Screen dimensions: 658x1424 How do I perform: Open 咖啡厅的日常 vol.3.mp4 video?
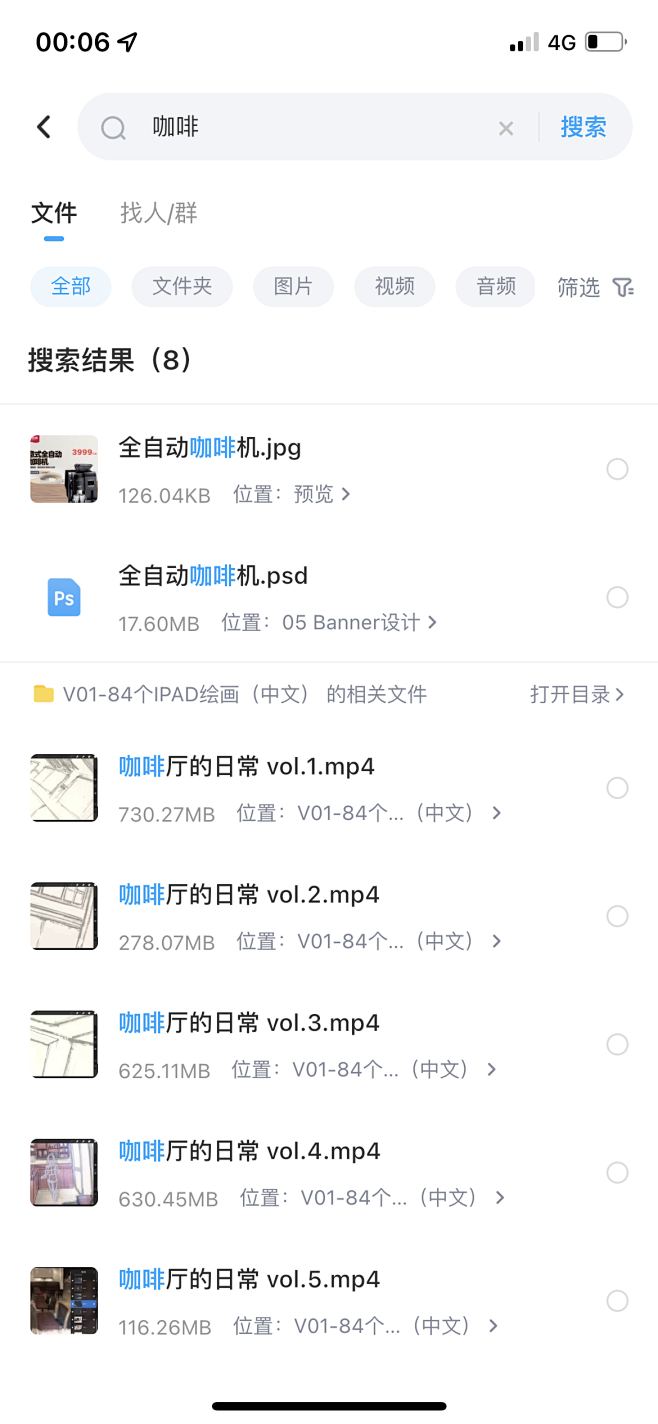coord(249,1023)
